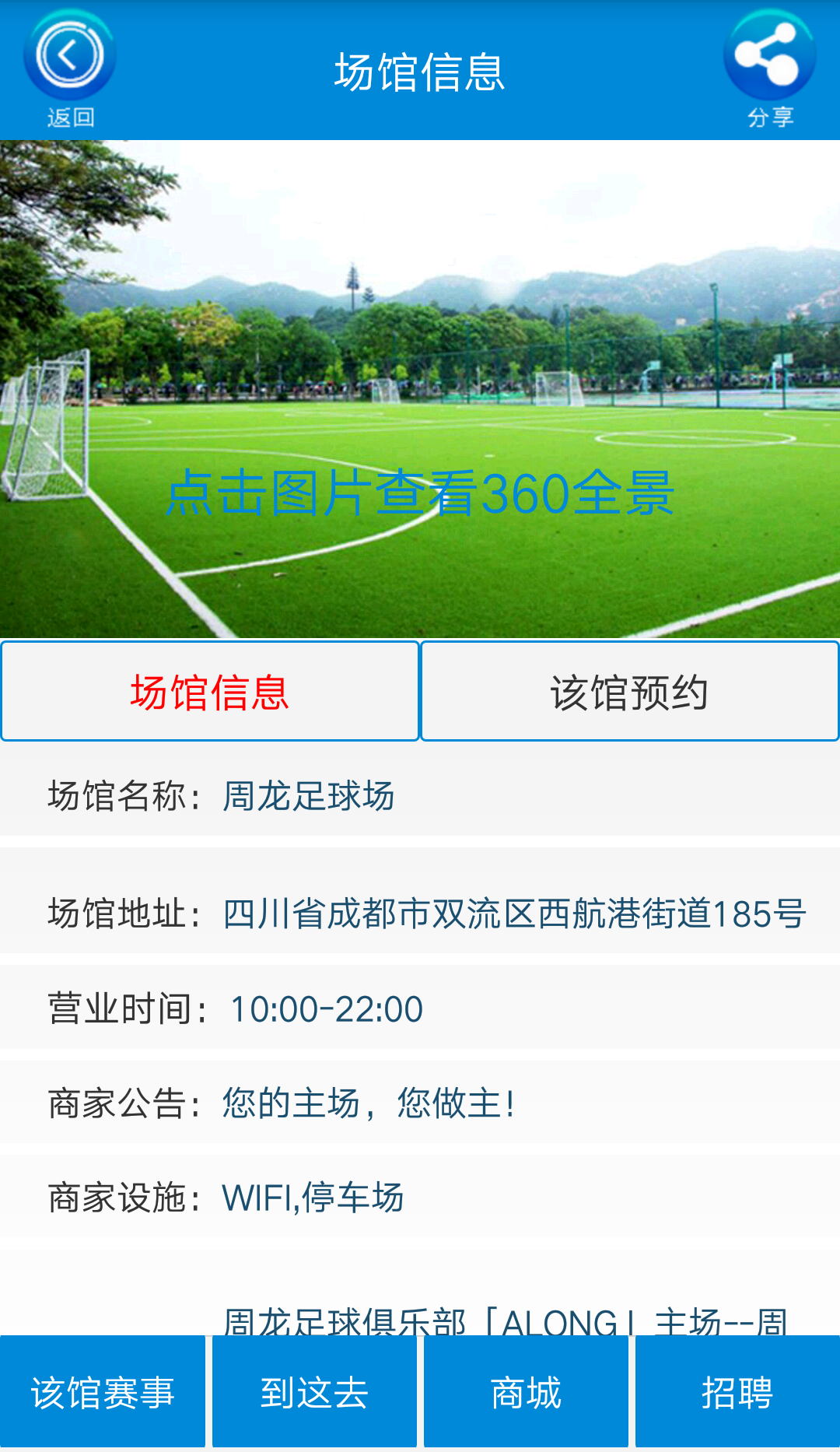Open 招聘 recruitment
The width and height of the screenshot is (840, 1452).
(737, 1392)
